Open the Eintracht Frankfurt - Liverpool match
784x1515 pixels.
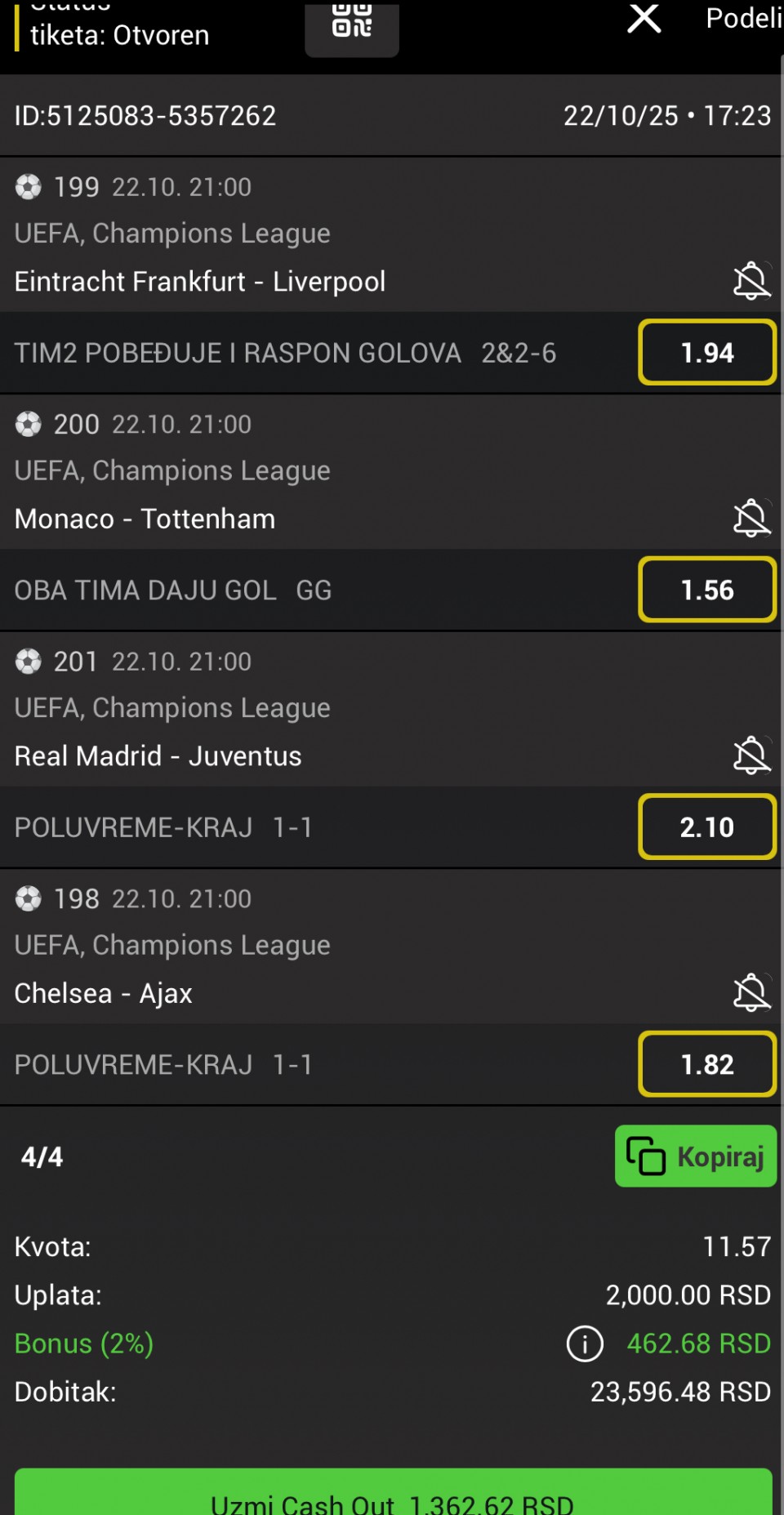(x=200, y=282)
